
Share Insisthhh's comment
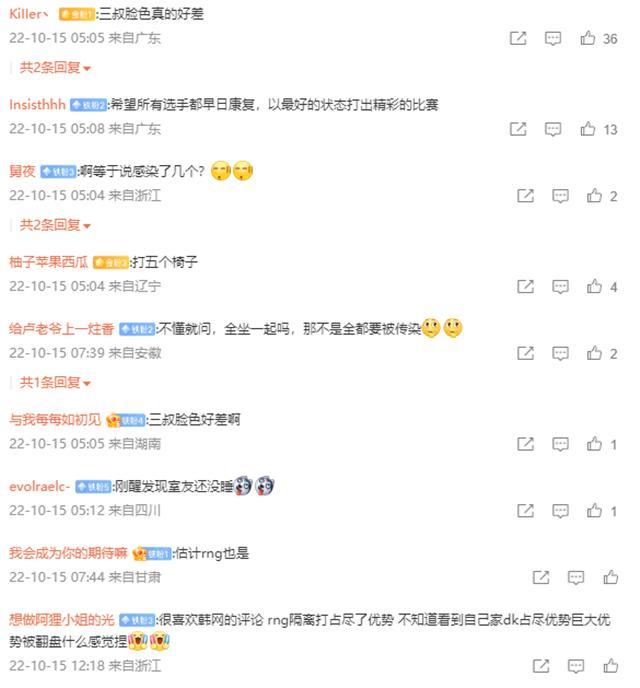[518, 129]
